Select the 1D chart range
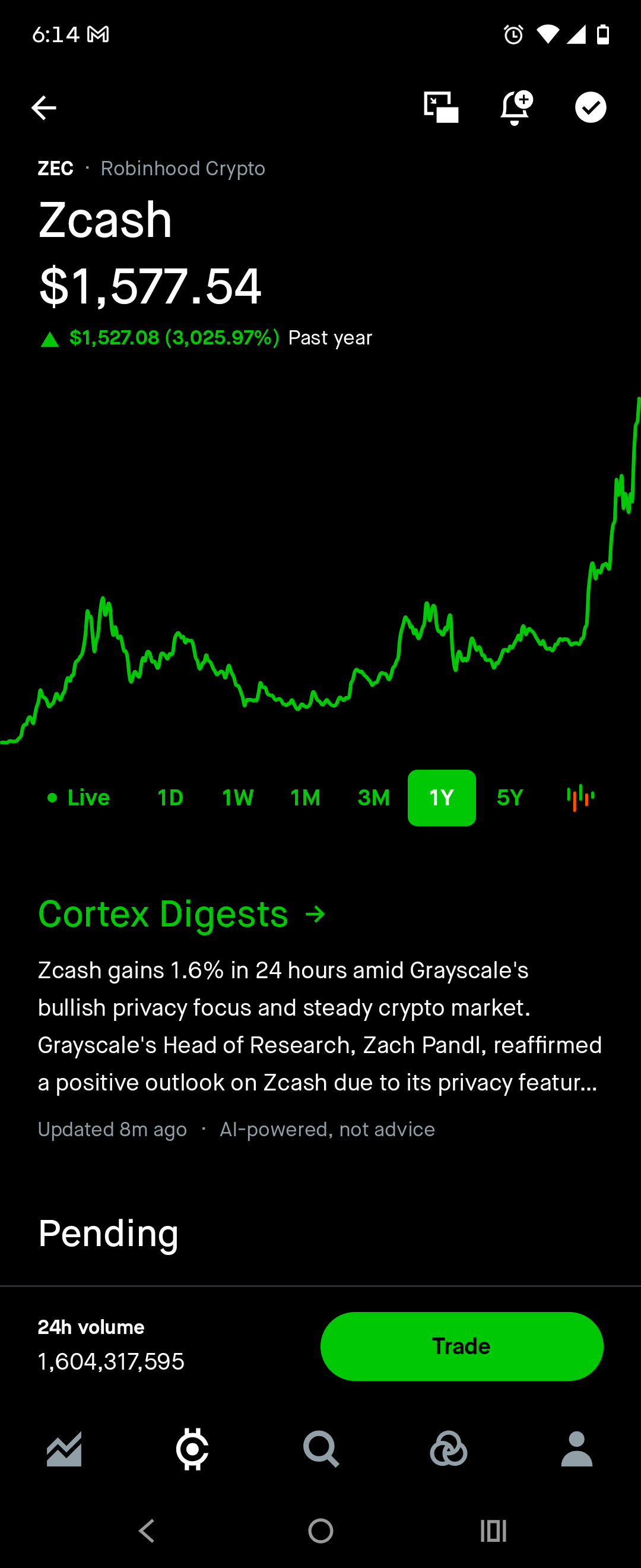 170,798
